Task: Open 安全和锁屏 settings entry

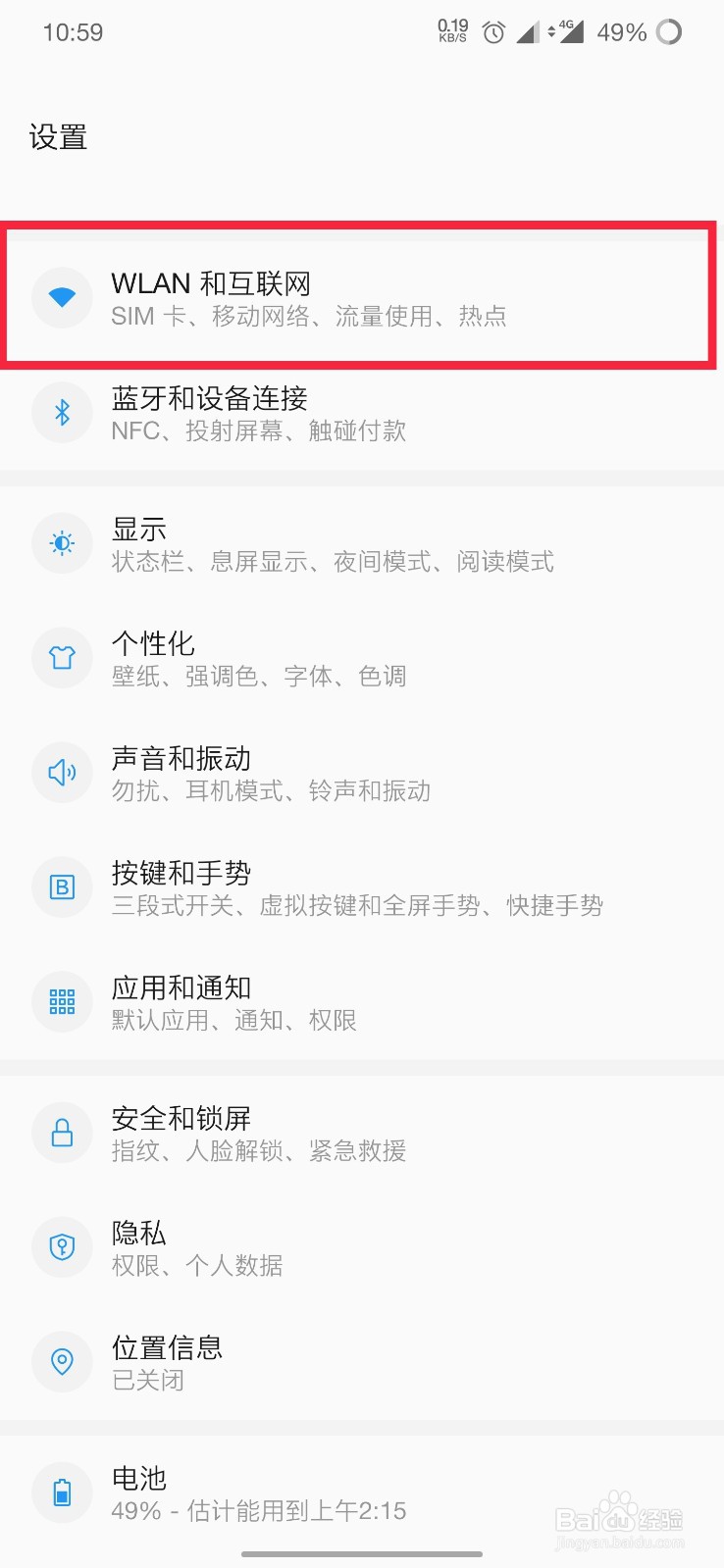Action: point(294,1133)
